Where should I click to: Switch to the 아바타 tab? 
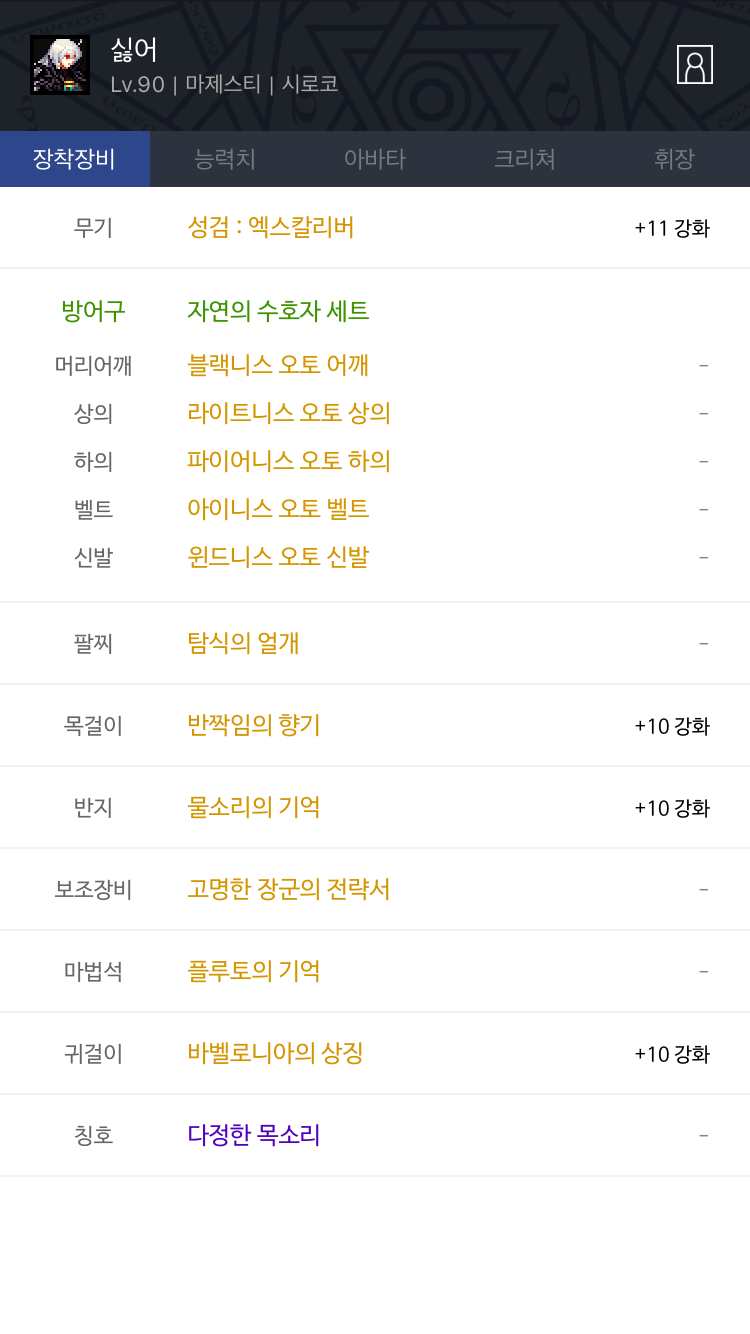point(375,159)
